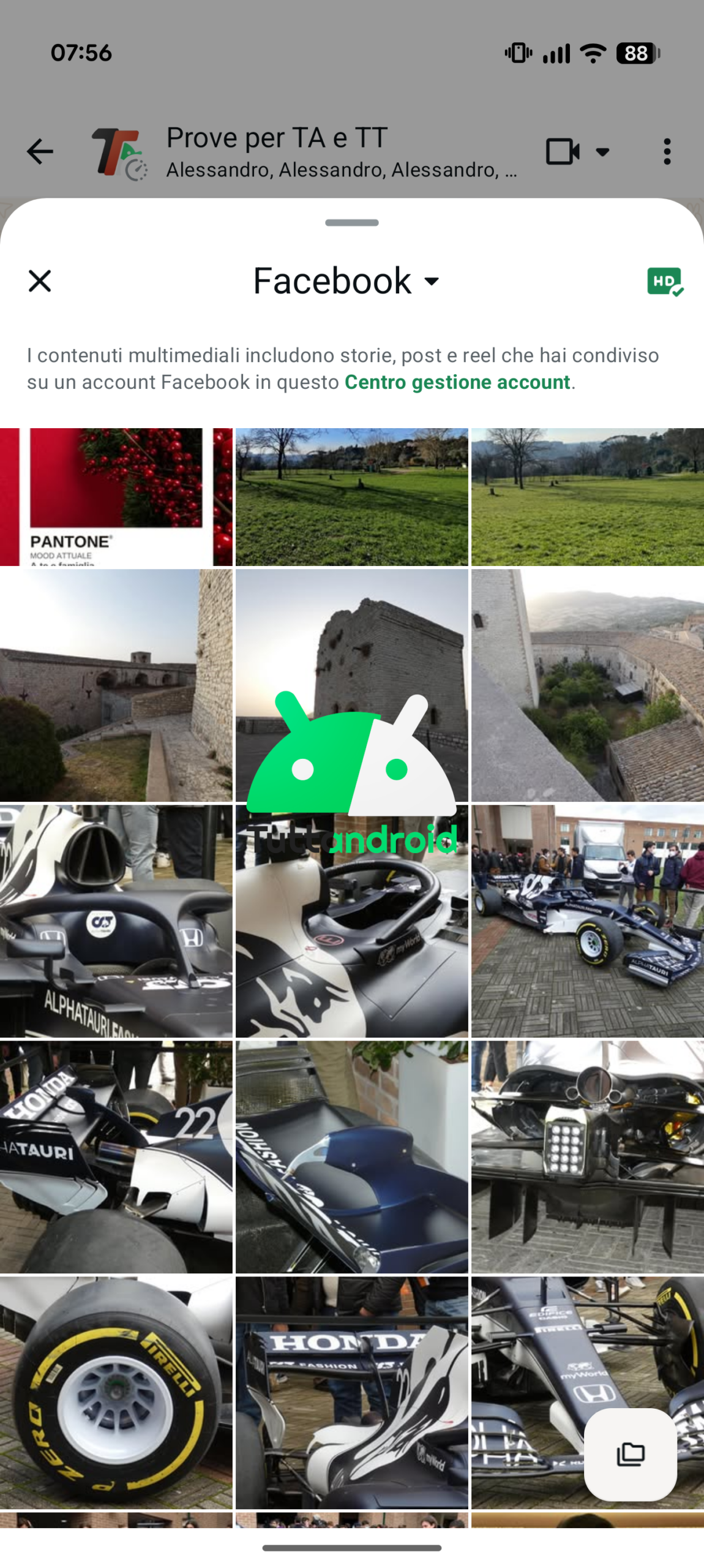704x1568 pixels.
Task: Select the rooftop courtyard aerial photo
Action: click(x=588, y=685)
